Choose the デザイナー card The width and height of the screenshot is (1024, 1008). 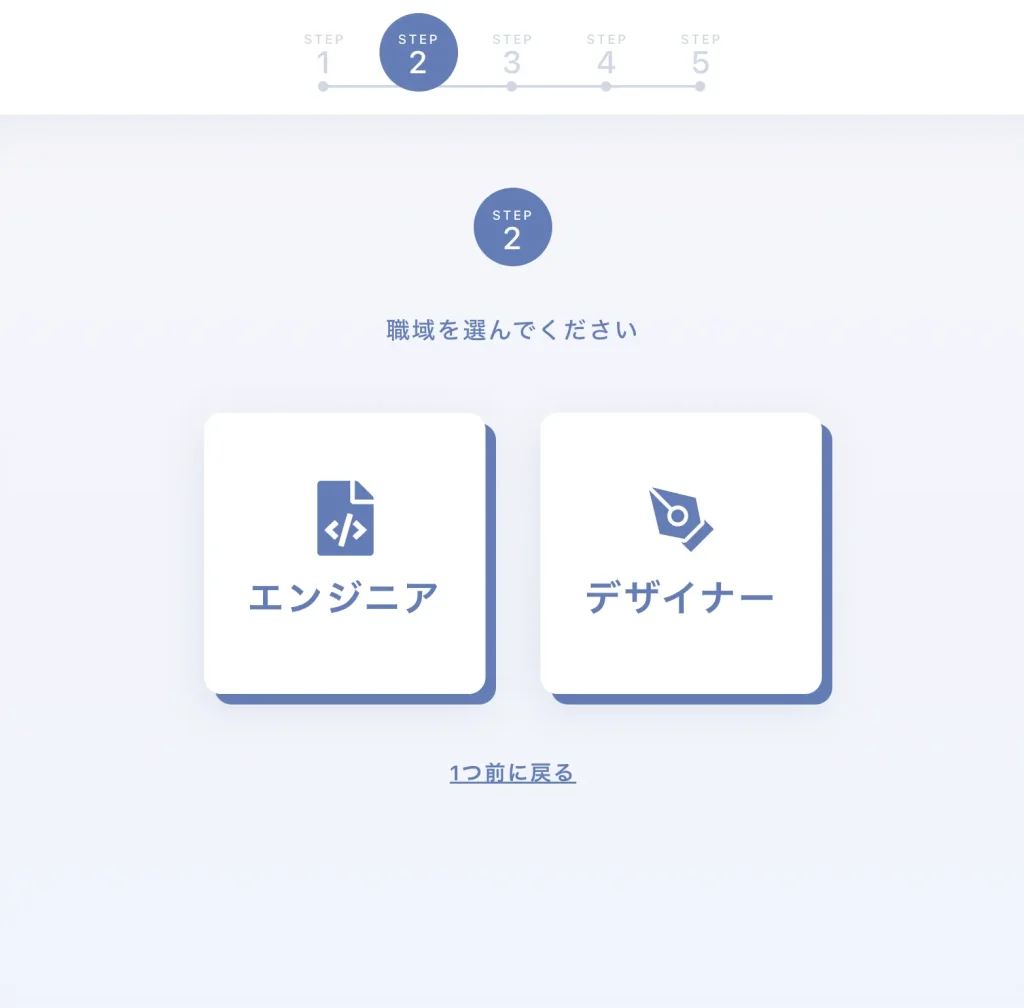click(681, 553)
